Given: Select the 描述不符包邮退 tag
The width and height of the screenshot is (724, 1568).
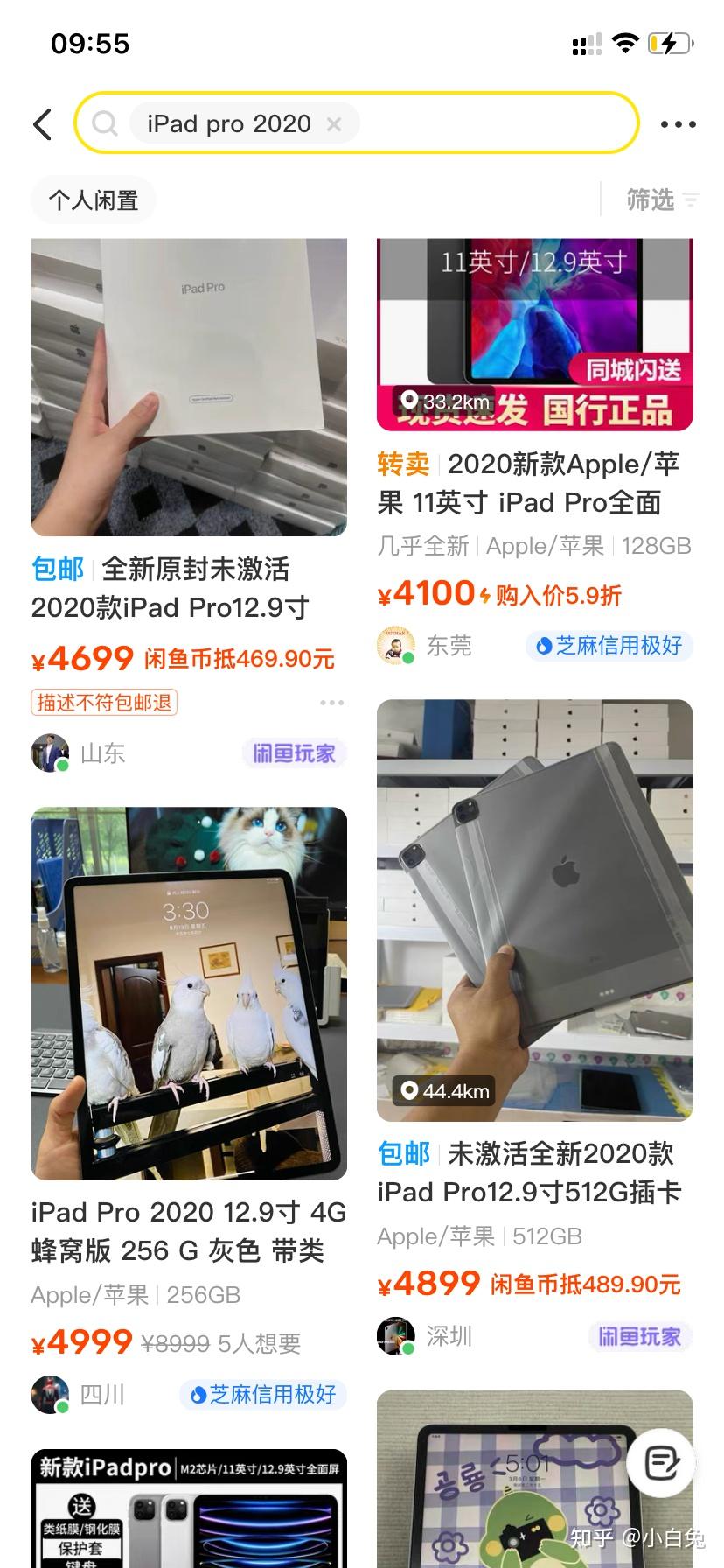Looking at the screenshot, I should [x=103, y=702].
